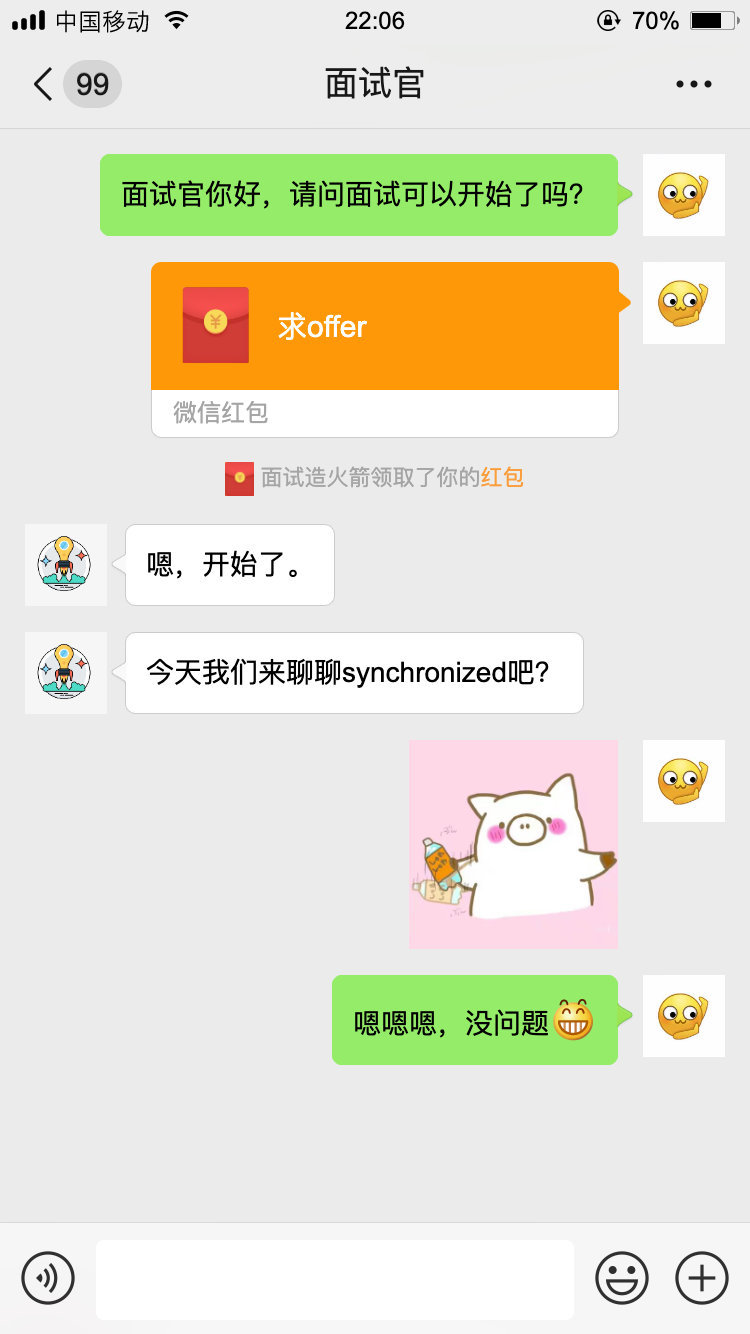Open the three-dot chat options menu

tap(693, 85)
